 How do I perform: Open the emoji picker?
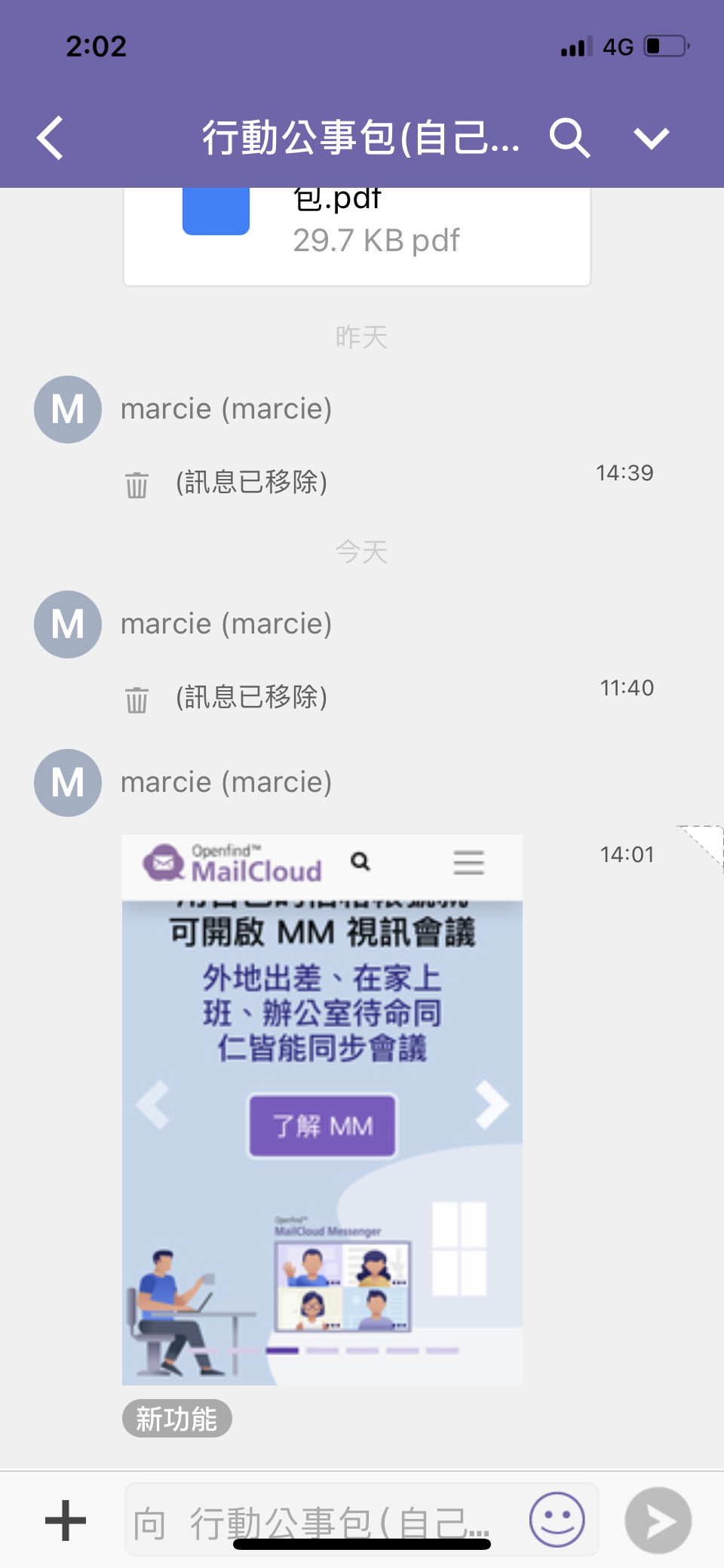point(557,1520)
